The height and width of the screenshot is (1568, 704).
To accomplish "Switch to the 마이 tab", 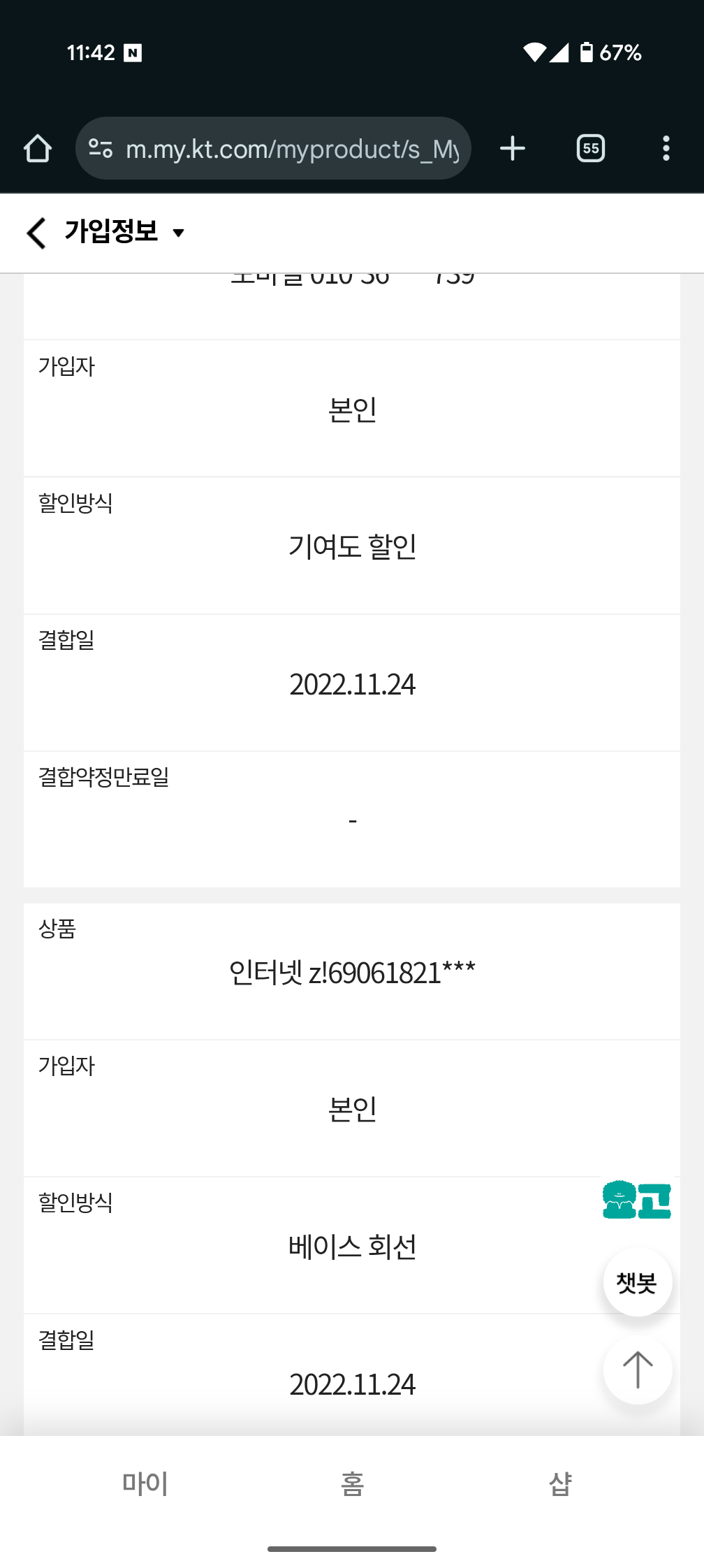I will coord(145,1483).
